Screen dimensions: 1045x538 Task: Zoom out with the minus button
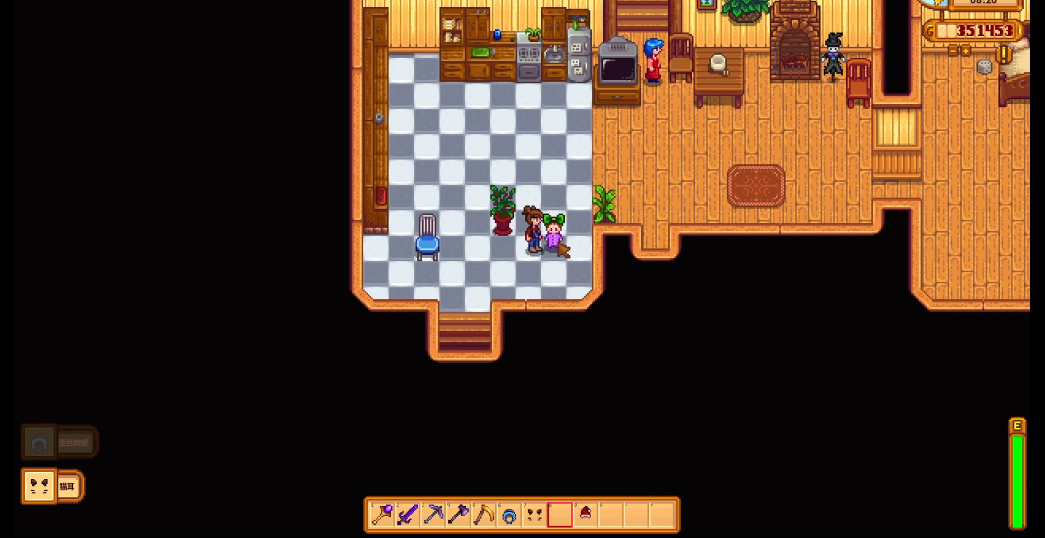pyautogui.click(x=954, y=50)
